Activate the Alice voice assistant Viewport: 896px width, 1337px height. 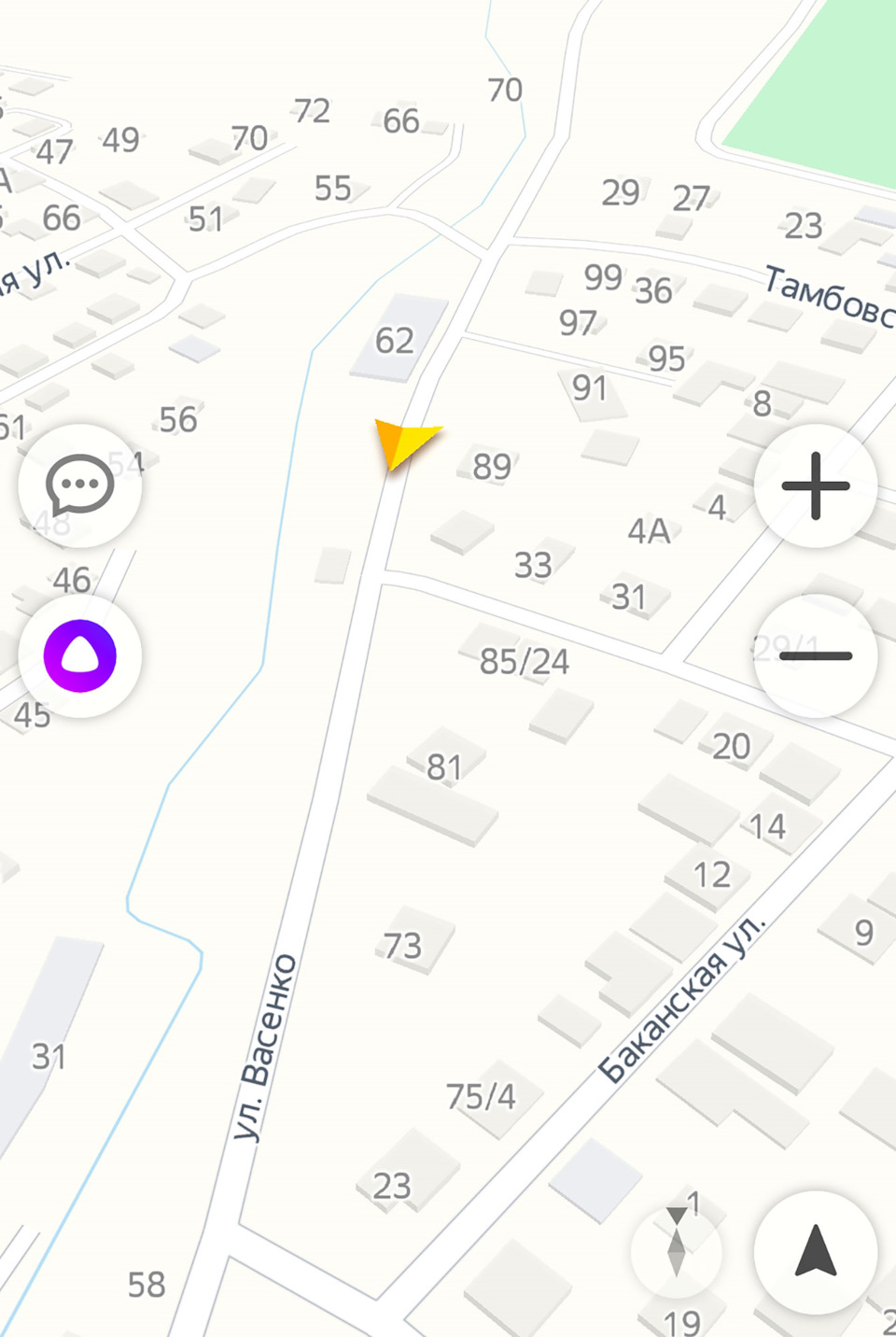pos(80,655)
